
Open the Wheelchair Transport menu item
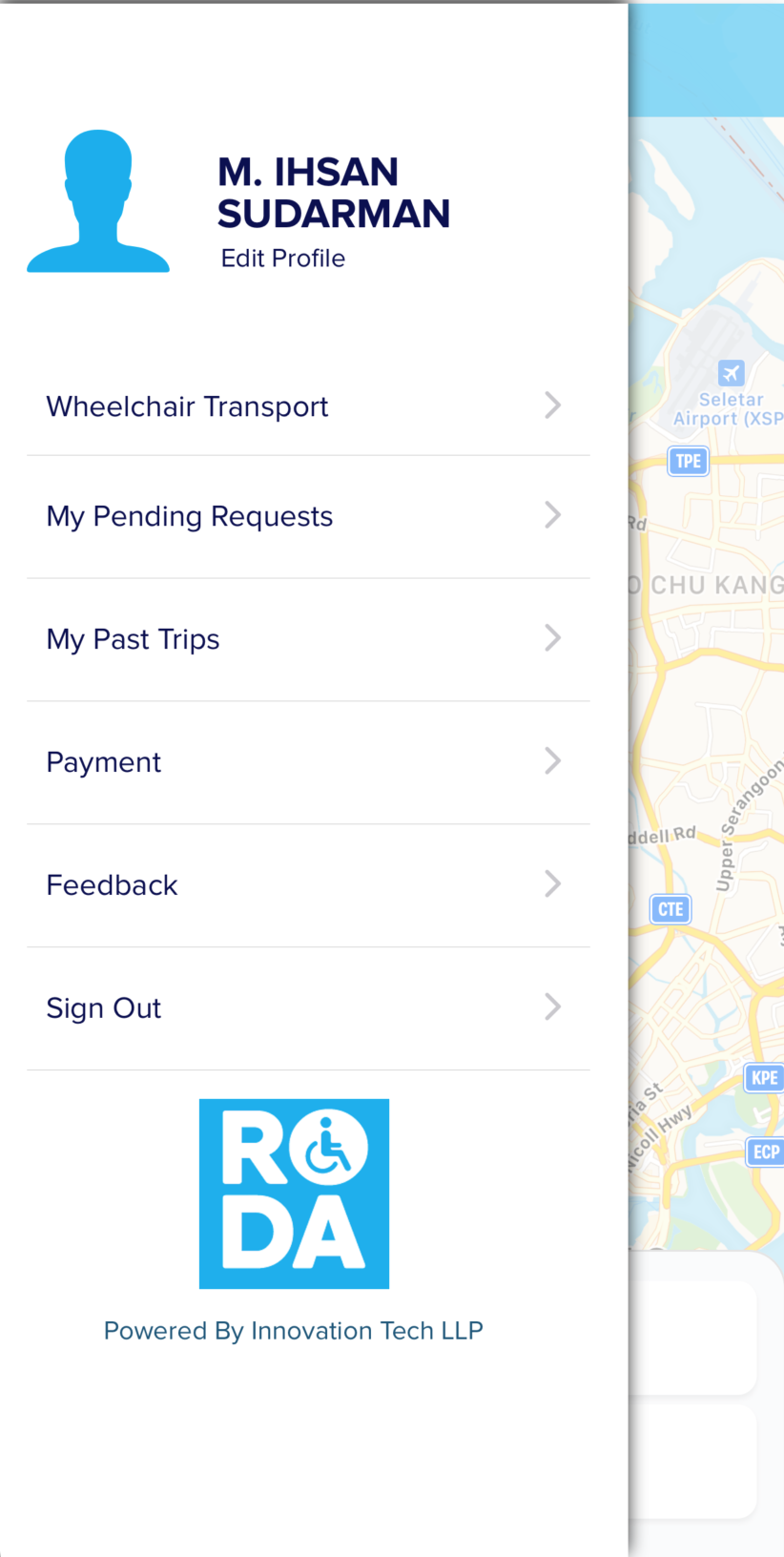point(308,405)
